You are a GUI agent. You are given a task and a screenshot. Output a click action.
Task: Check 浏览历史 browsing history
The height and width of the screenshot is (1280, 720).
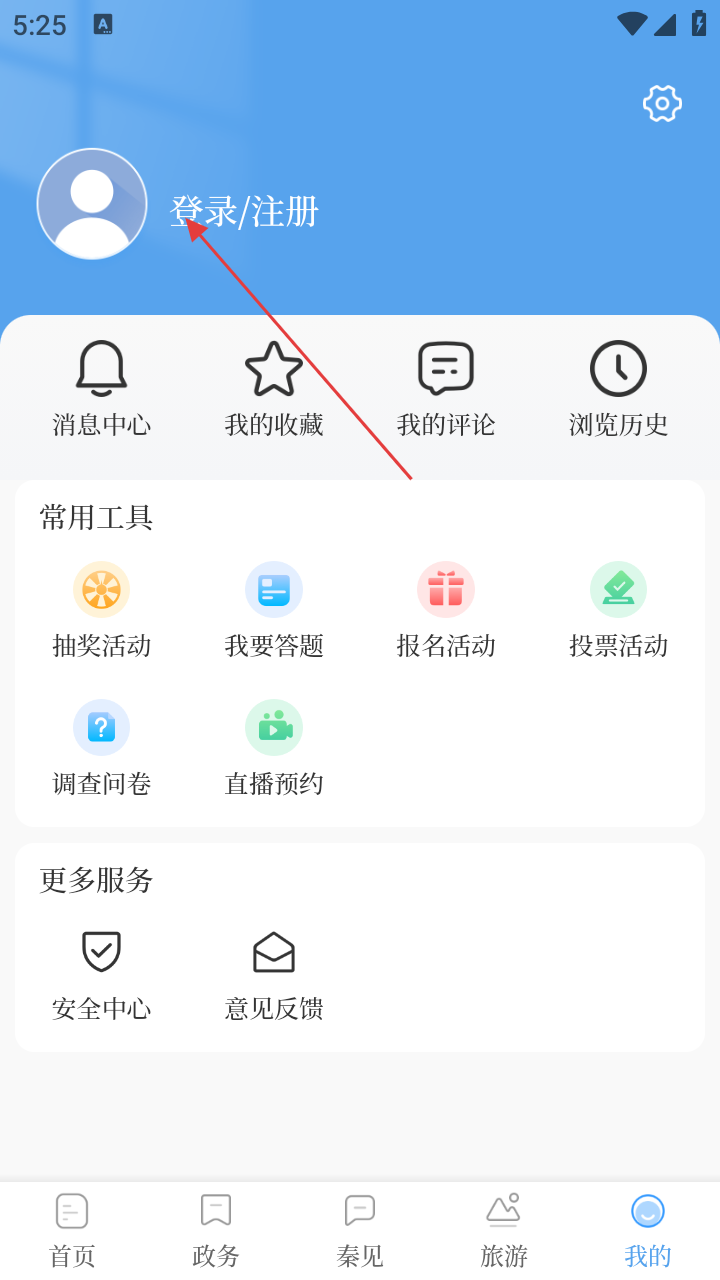click(x=618, y=389)
